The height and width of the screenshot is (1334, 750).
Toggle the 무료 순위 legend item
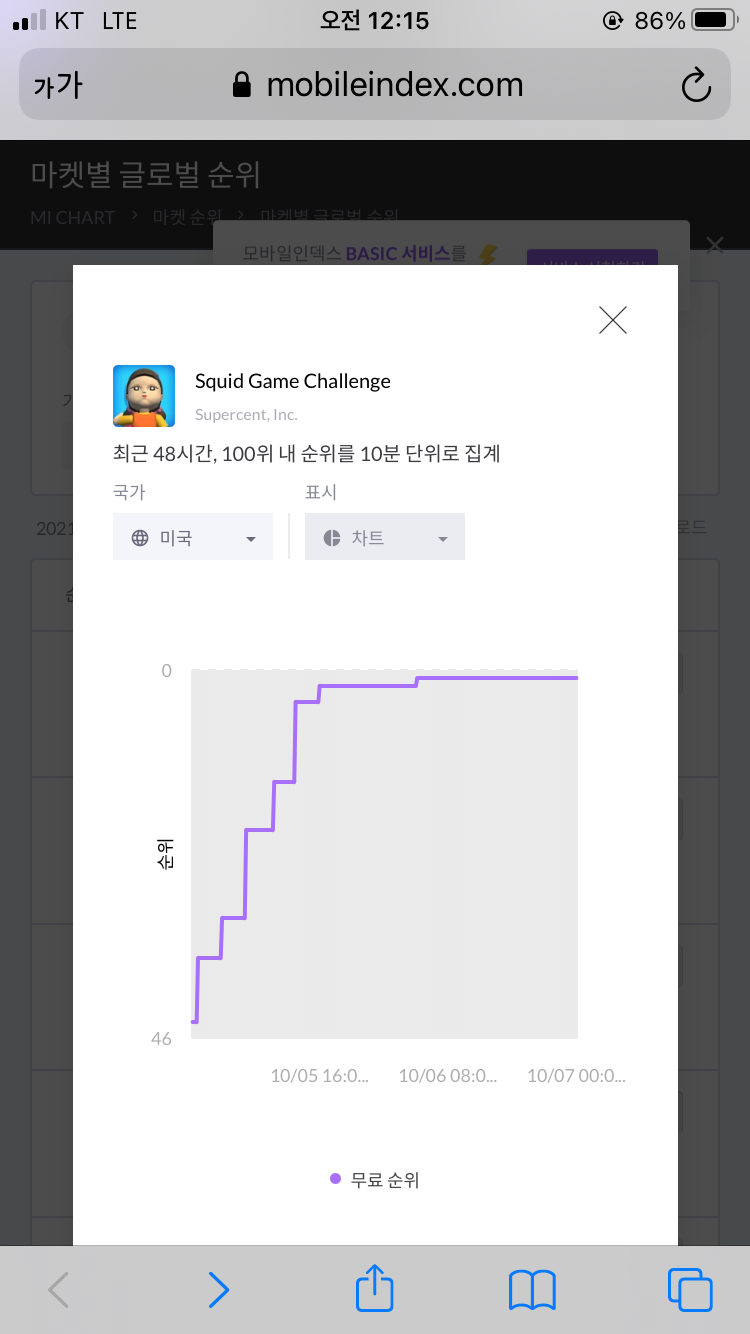[x=375, y=1180]
